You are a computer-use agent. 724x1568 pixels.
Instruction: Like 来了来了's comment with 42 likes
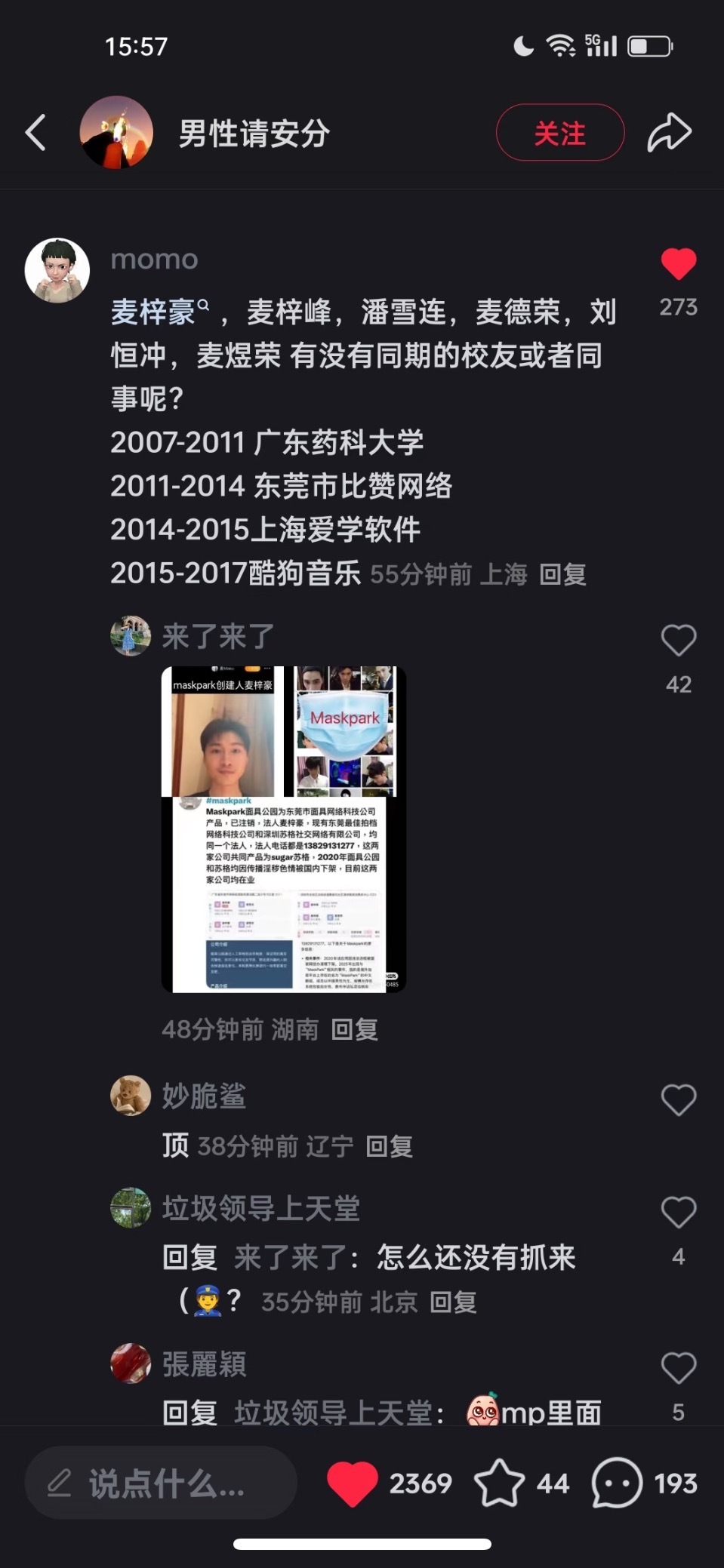pos(678,641)
